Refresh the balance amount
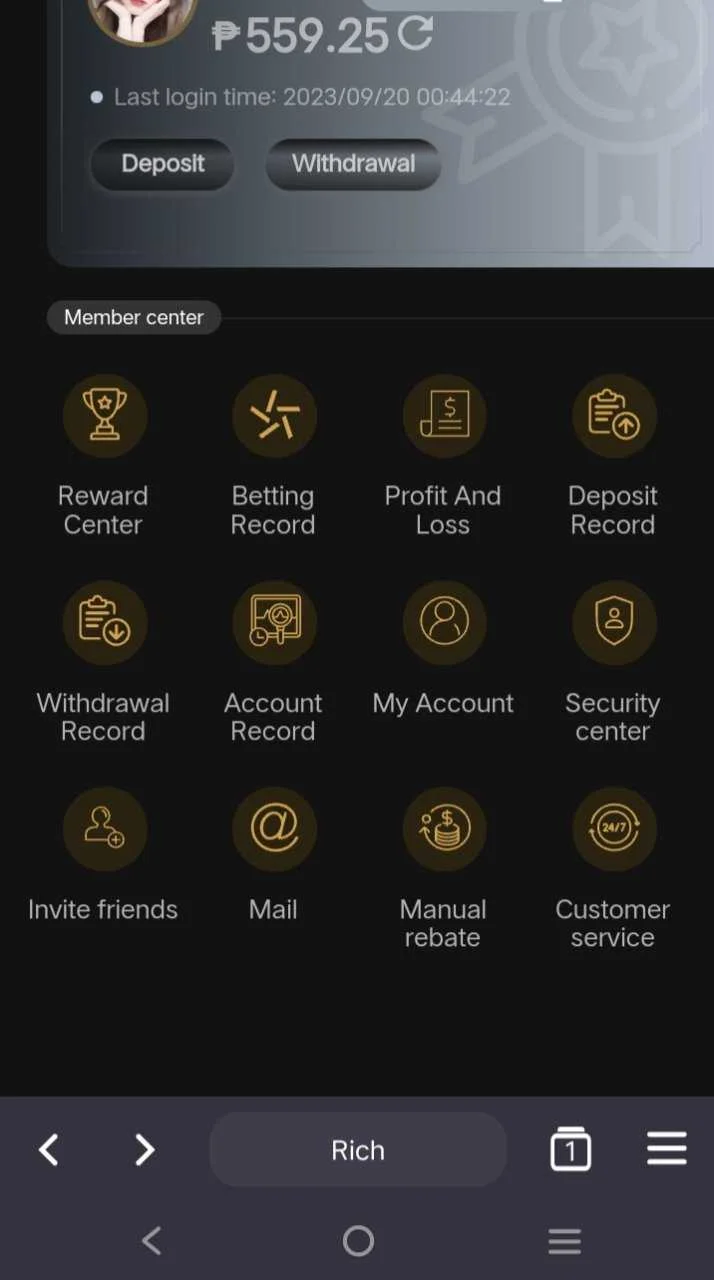 [x=415, y=35]
